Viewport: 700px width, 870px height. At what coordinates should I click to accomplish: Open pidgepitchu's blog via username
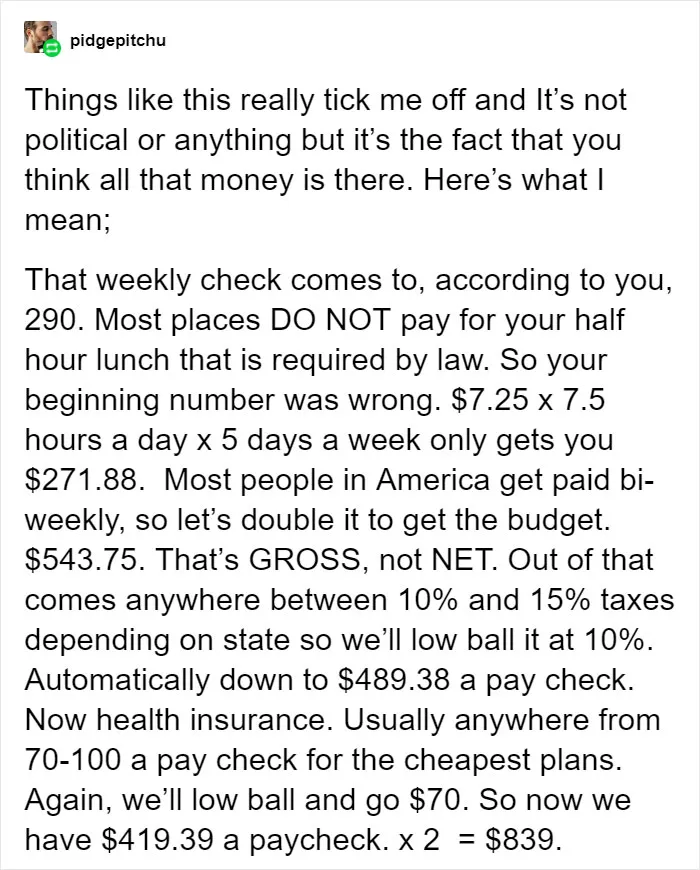(x=118, y=41)
